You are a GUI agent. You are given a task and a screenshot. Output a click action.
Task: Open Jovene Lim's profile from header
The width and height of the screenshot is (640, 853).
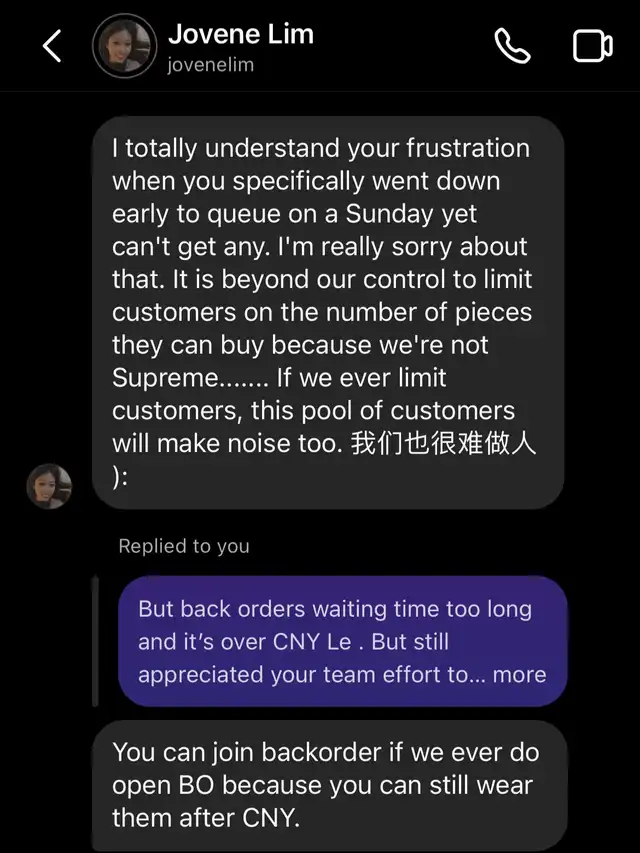(240, 46)
